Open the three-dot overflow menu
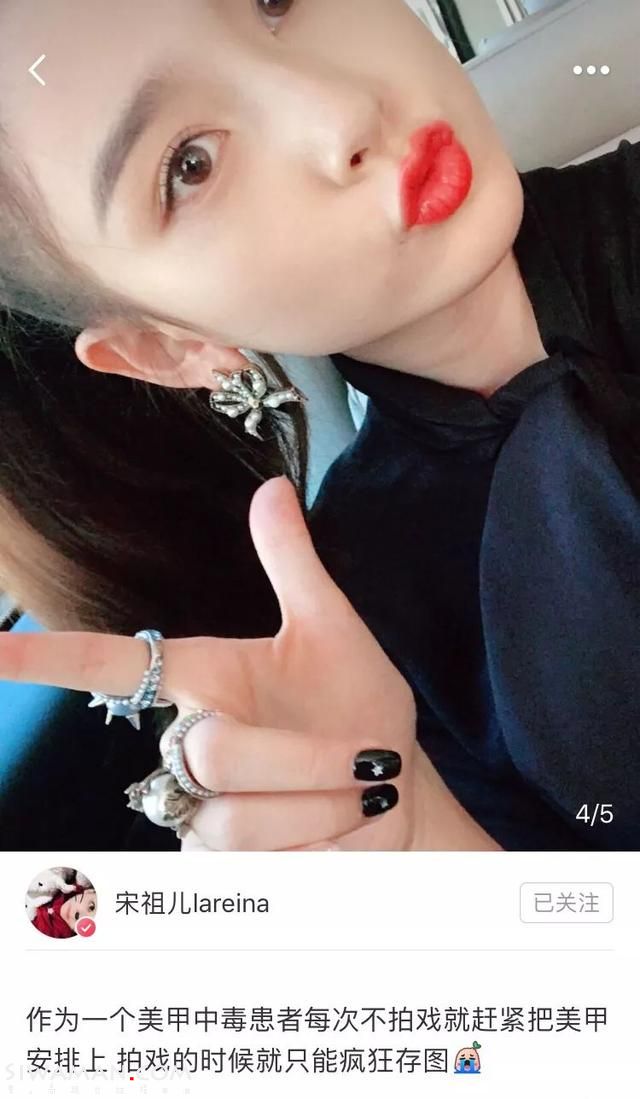 point(590,70)
